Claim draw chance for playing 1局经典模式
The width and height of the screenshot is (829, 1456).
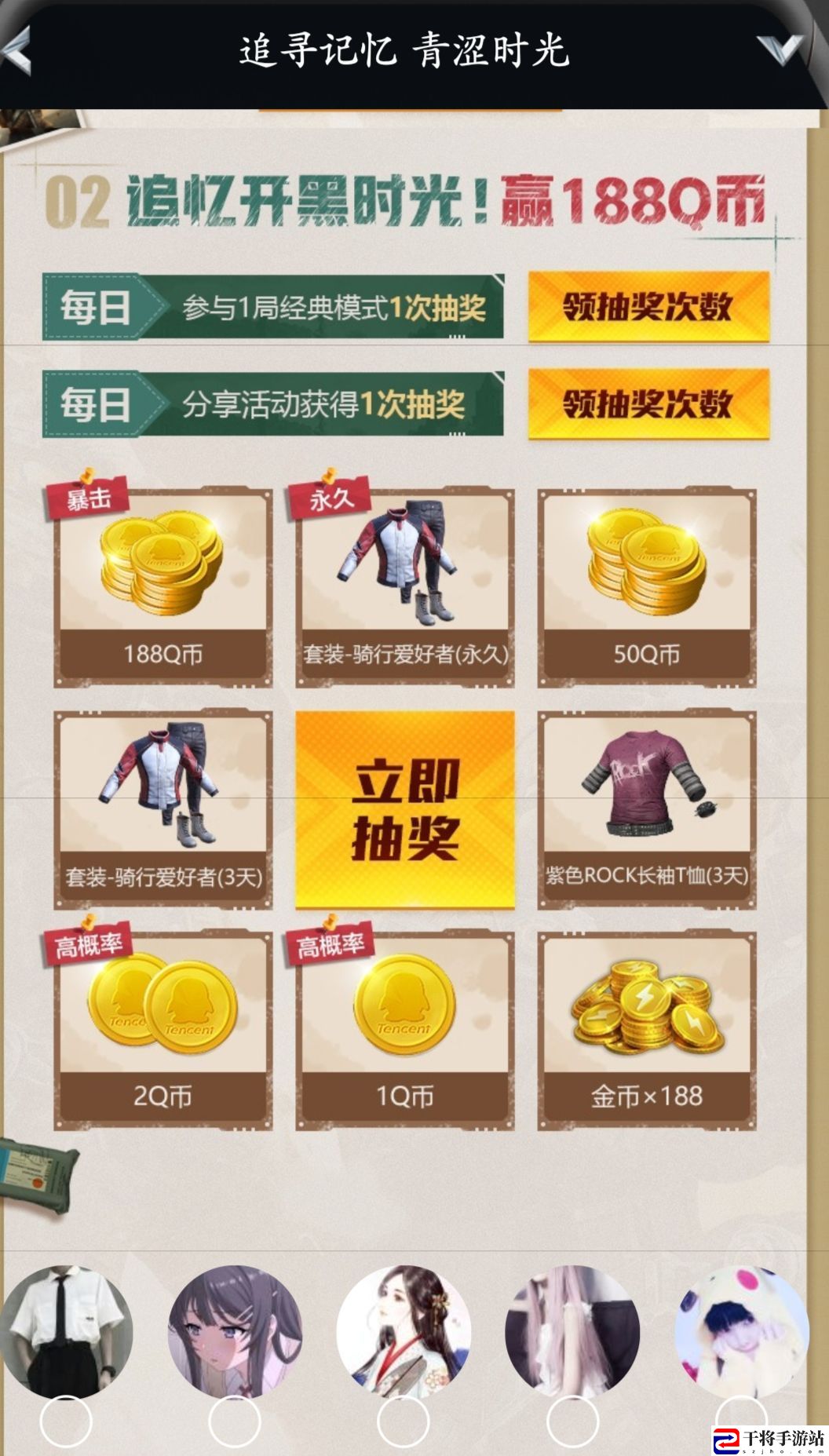[648, 306]
